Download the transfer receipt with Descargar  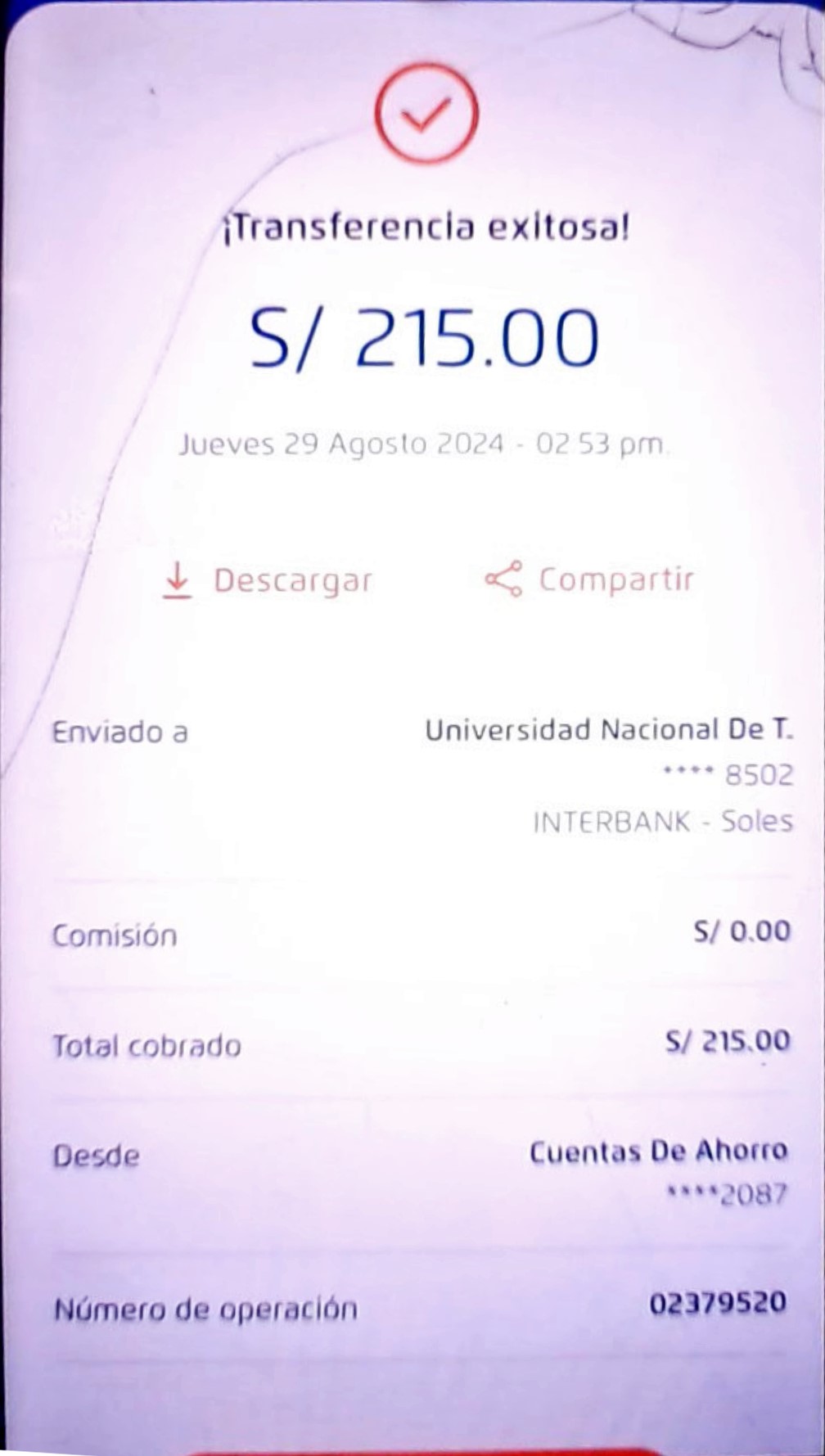pyautogui.click(x=268, y=580)
